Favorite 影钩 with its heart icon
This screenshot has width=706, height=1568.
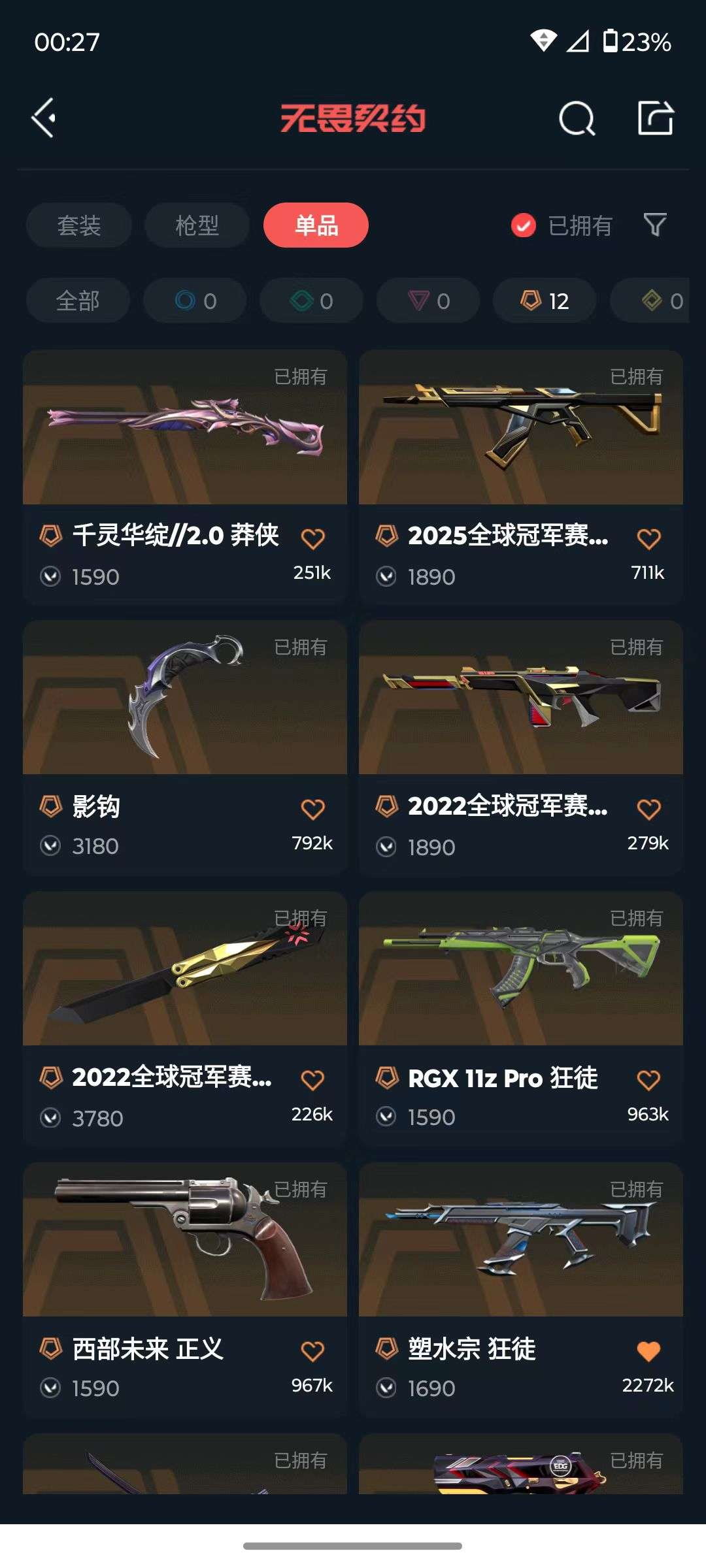314,808
